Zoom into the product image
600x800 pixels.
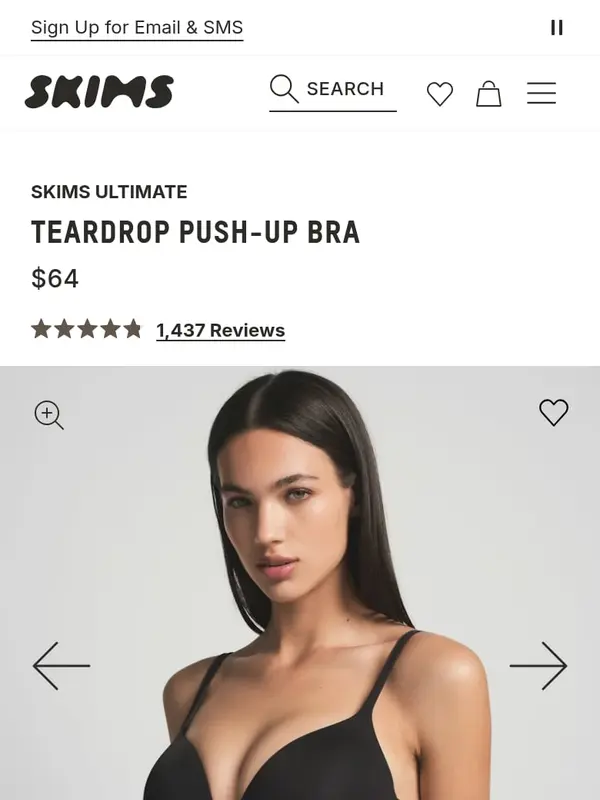tap(49, 414)
